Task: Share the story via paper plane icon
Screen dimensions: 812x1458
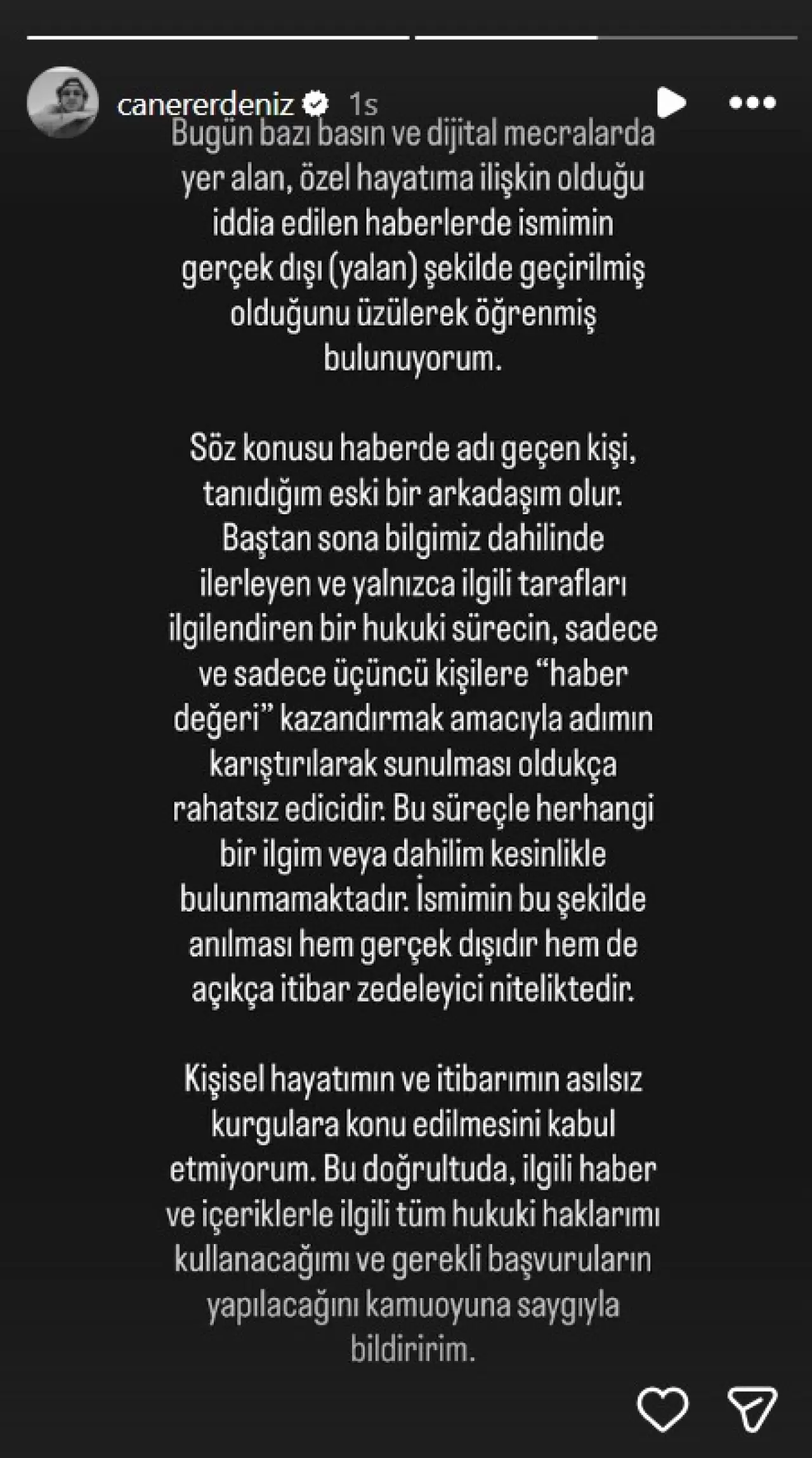Action: click(x=751, y=1409)
